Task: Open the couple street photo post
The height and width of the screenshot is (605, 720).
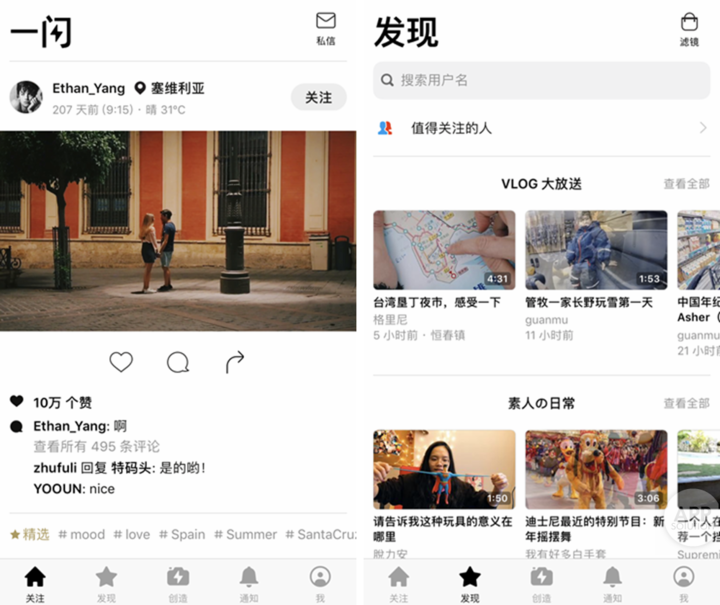Action: [178, 230]
